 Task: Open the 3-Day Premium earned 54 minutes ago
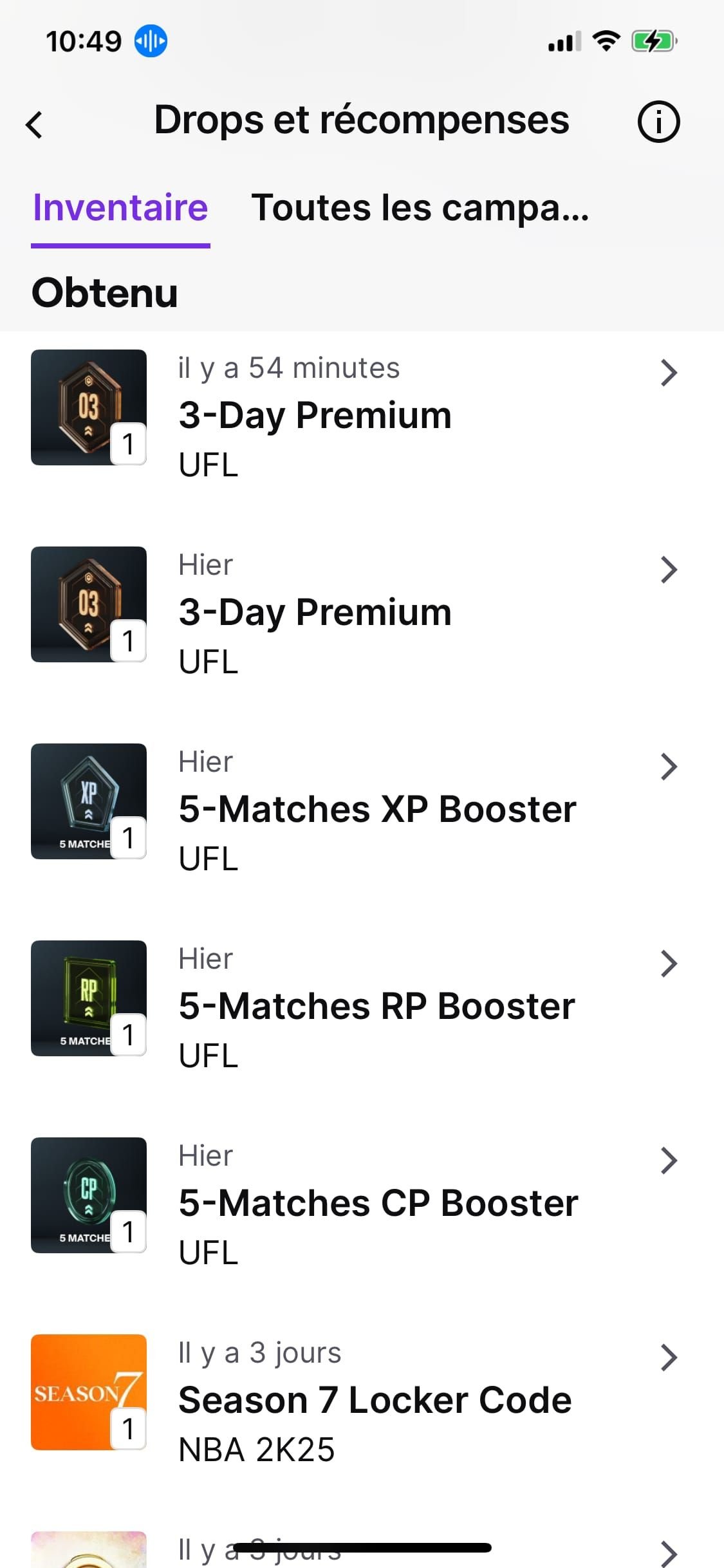click(362, 415)
